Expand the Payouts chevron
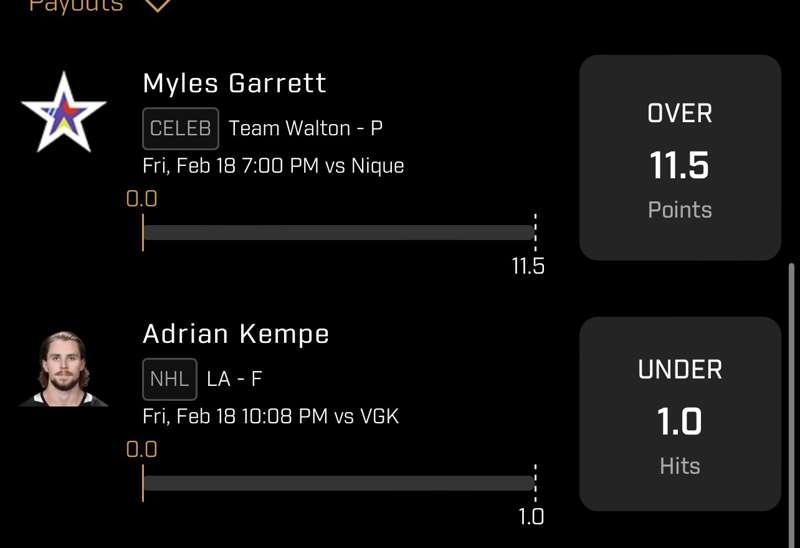800x548 pixels. point(158,6)
